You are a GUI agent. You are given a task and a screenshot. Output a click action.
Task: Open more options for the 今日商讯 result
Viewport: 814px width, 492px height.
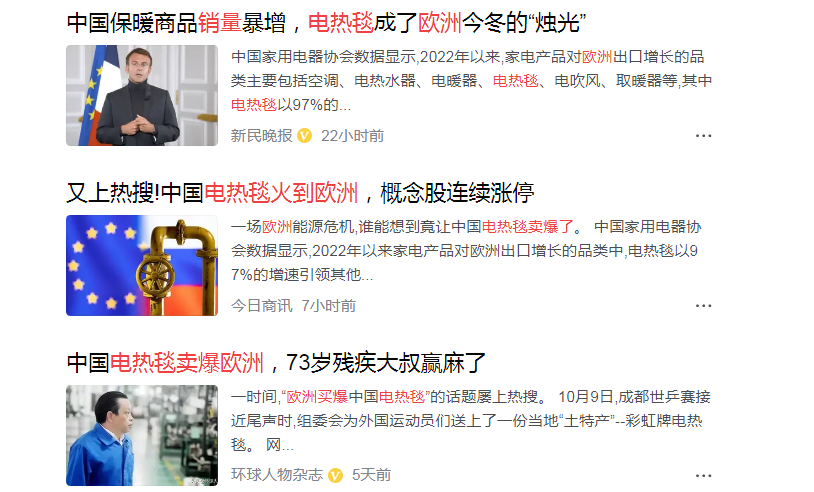coord(703,306)
